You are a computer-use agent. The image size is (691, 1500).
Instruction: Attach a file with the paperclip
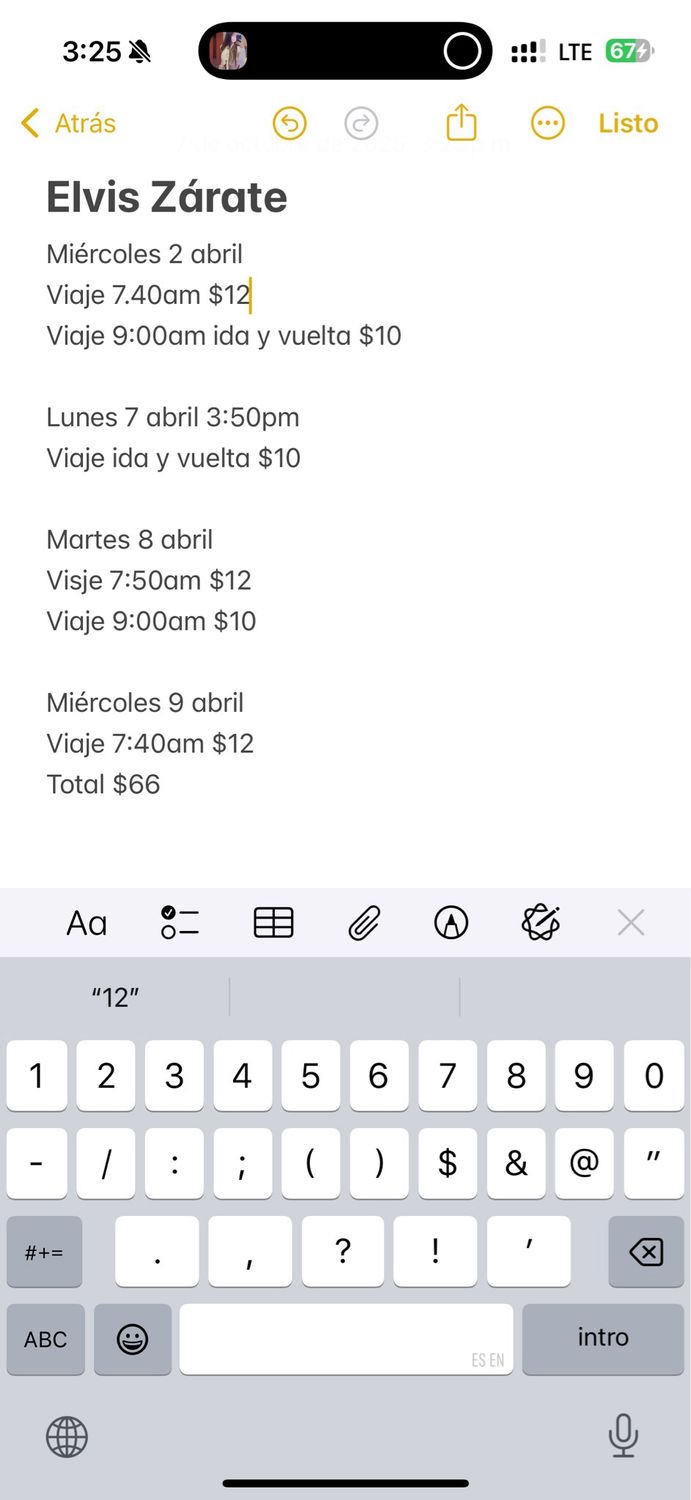point(363,923)
